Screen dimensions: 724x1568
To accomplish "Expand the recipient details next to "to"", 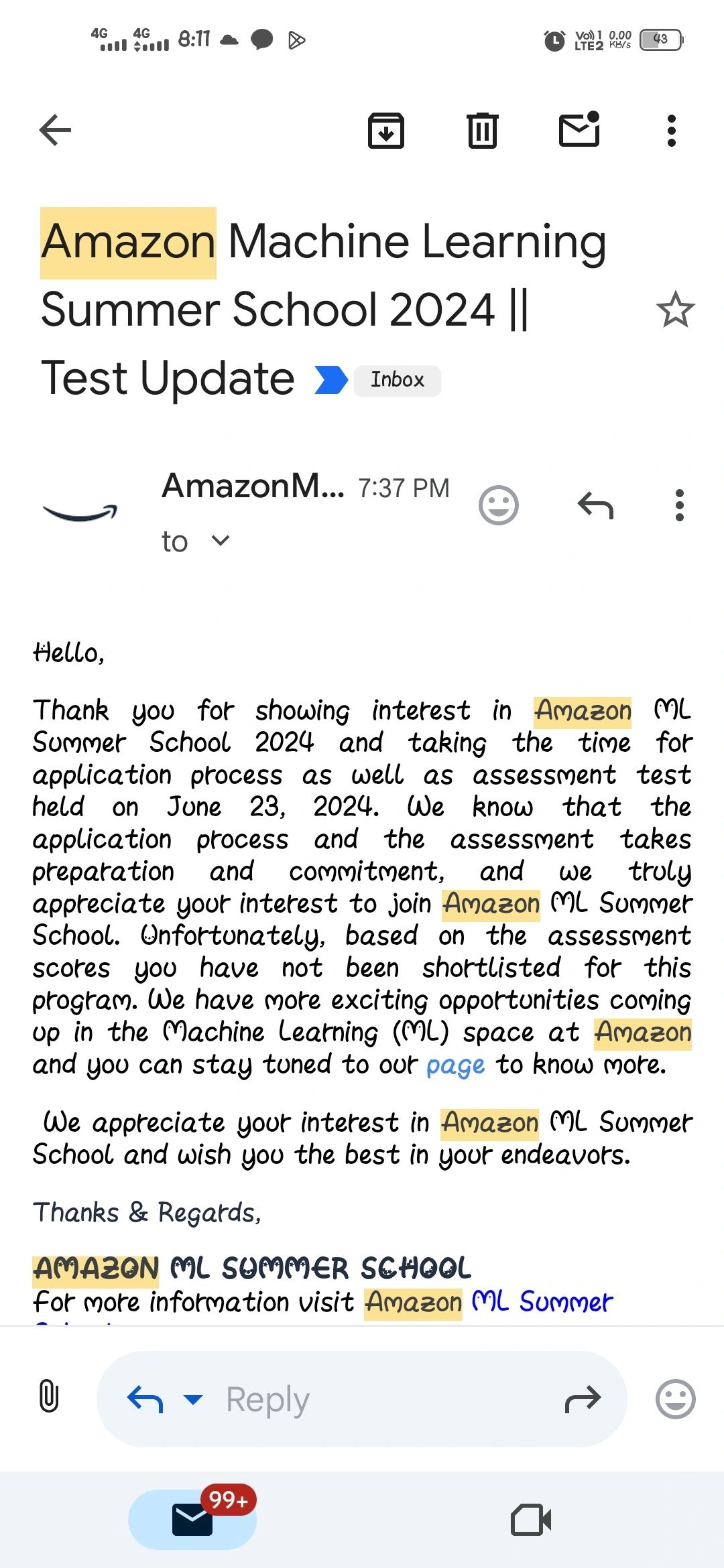I will [x=221, y=541].
